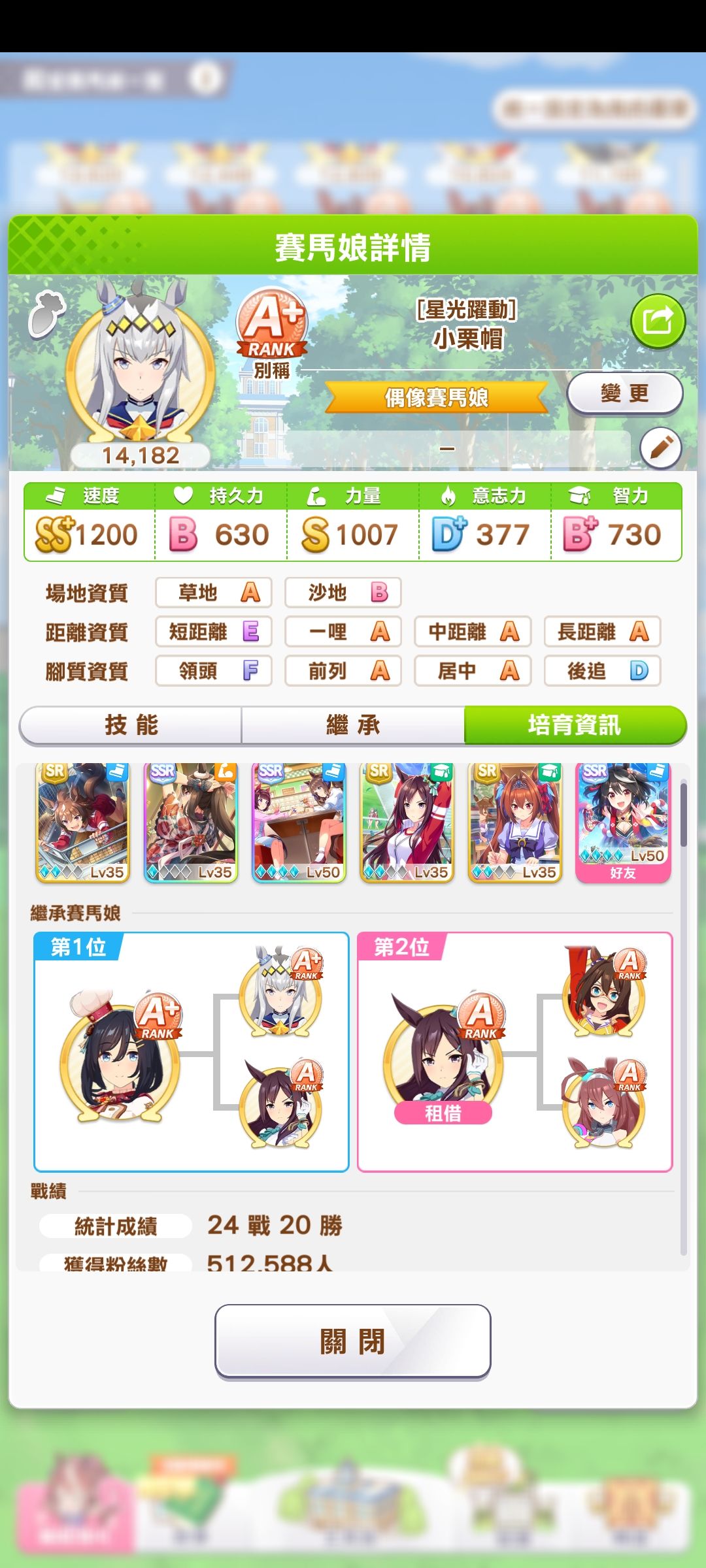
Task: Open the 好友 SSR support card Lv50
Action: [x=623, y=823]
